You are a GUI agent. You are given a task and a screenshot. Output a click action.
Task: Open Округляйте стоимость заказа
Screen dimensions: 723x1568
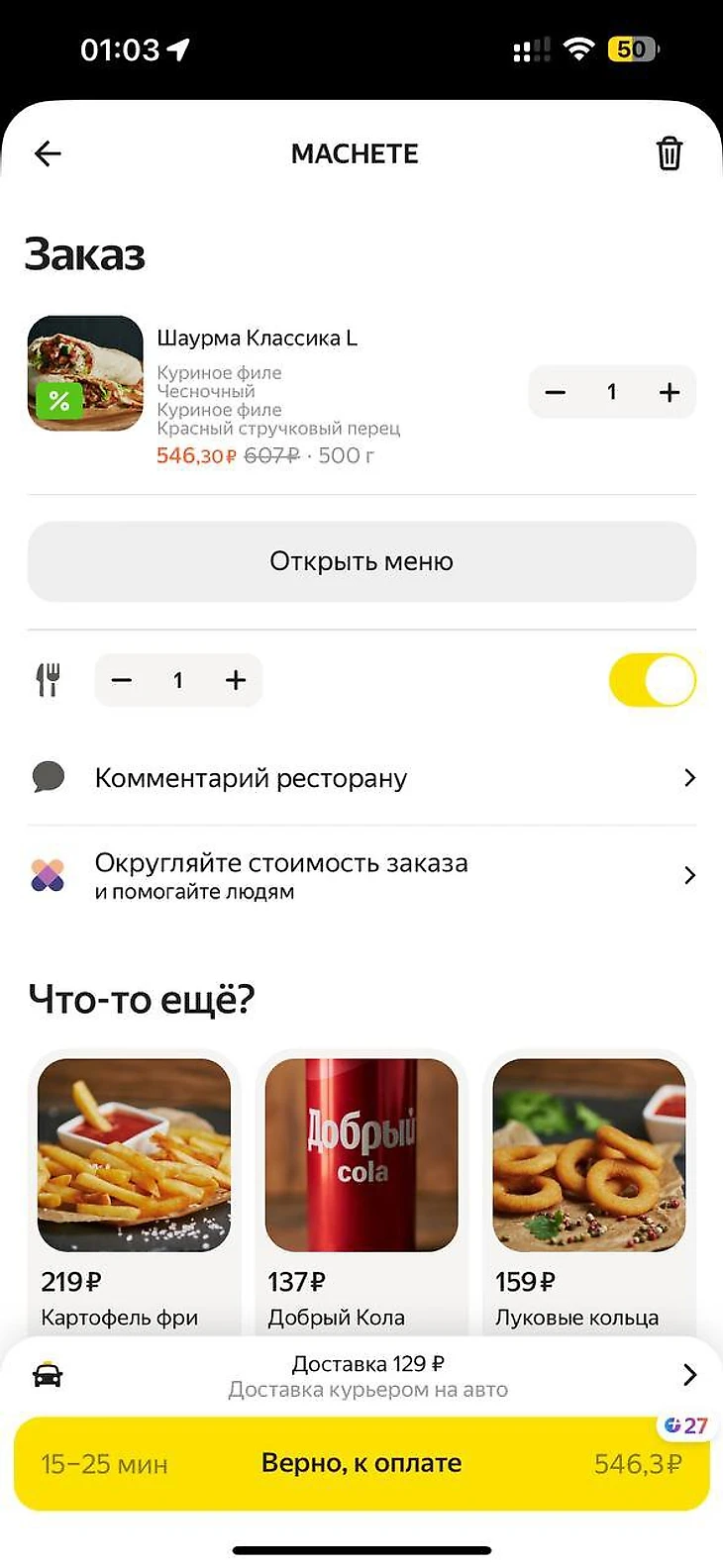click(x=361, y=875)
